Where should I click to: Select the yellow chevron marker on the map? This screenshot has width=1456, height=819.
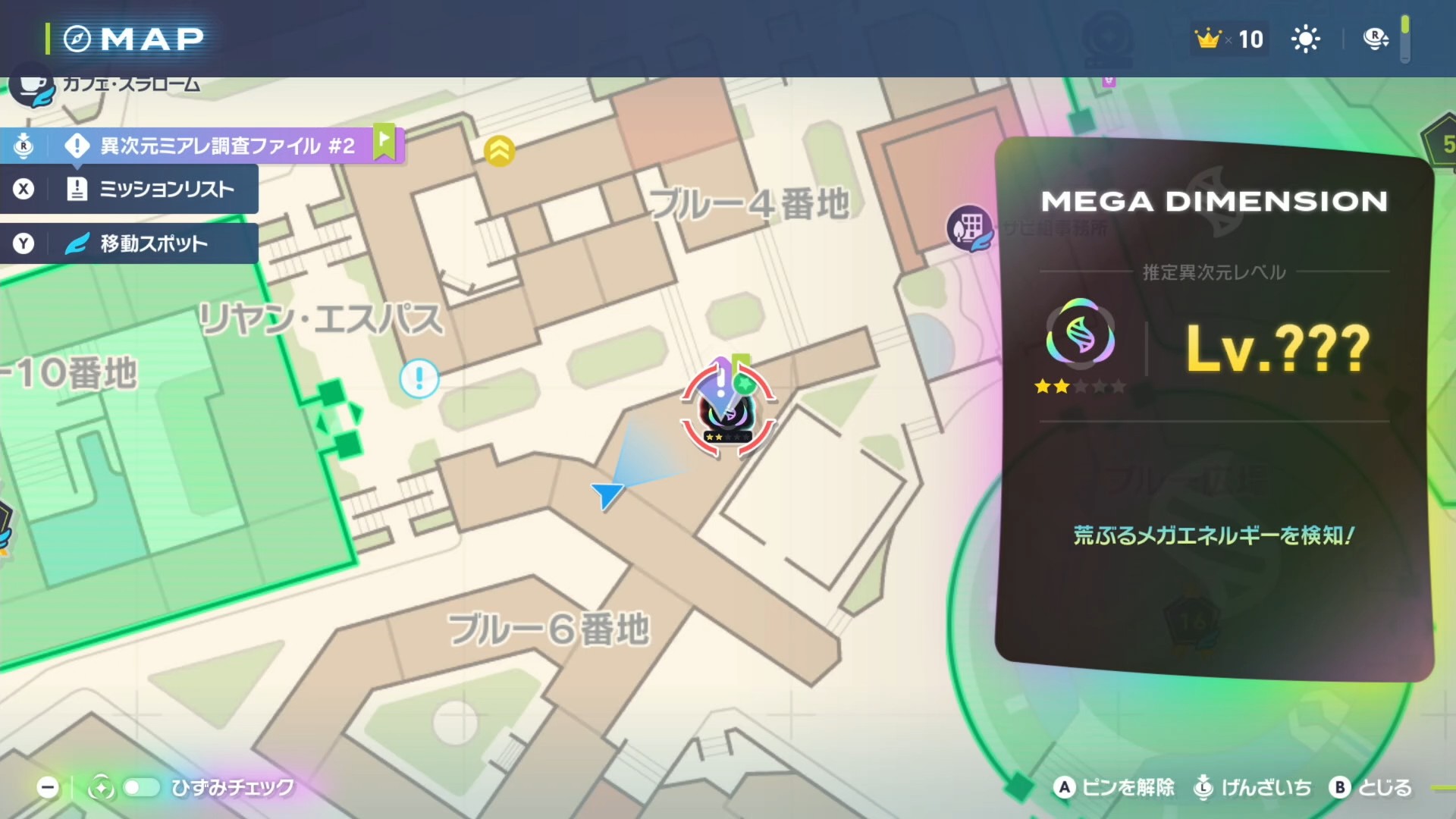tap(499, 151)
